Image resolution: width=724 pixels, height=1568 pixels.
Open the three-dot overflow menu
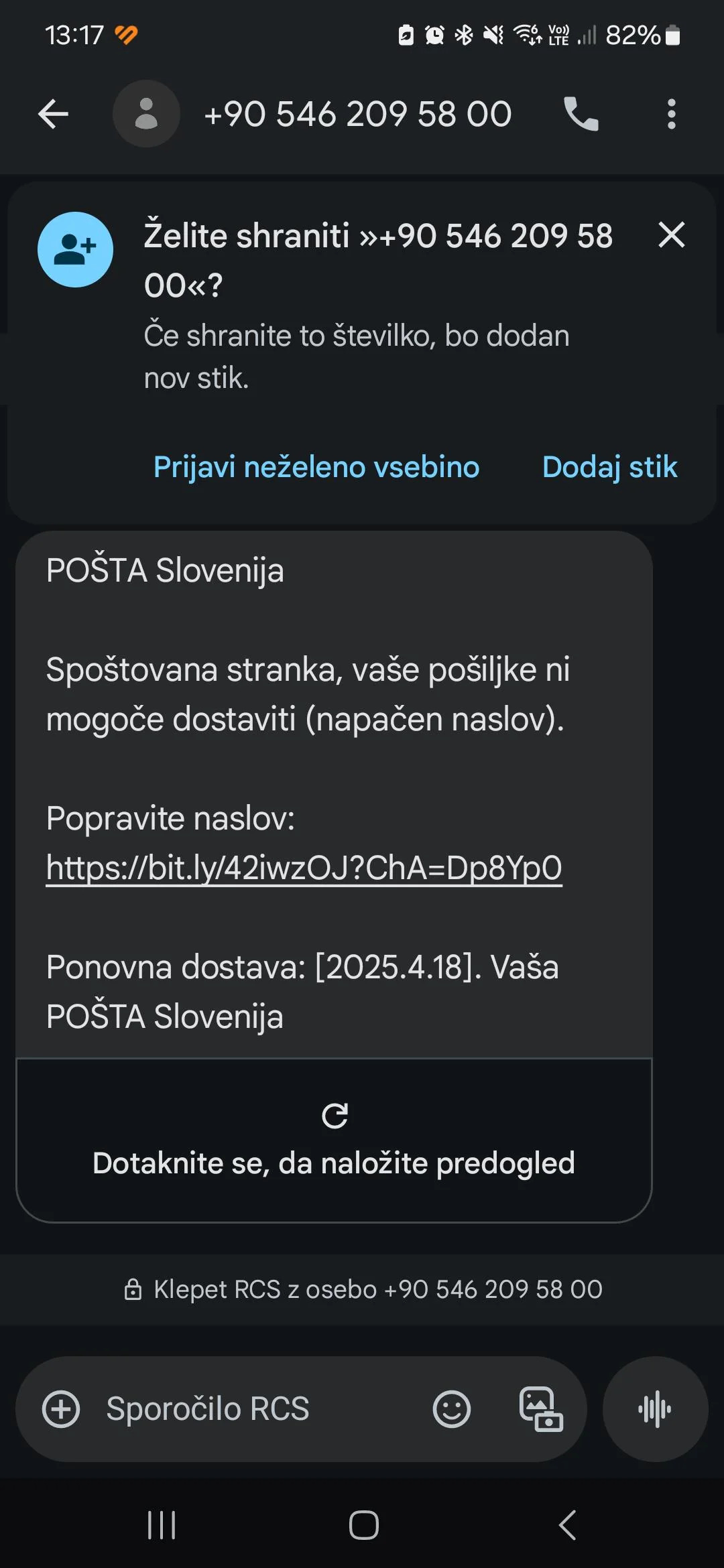(x=672, y=114)
